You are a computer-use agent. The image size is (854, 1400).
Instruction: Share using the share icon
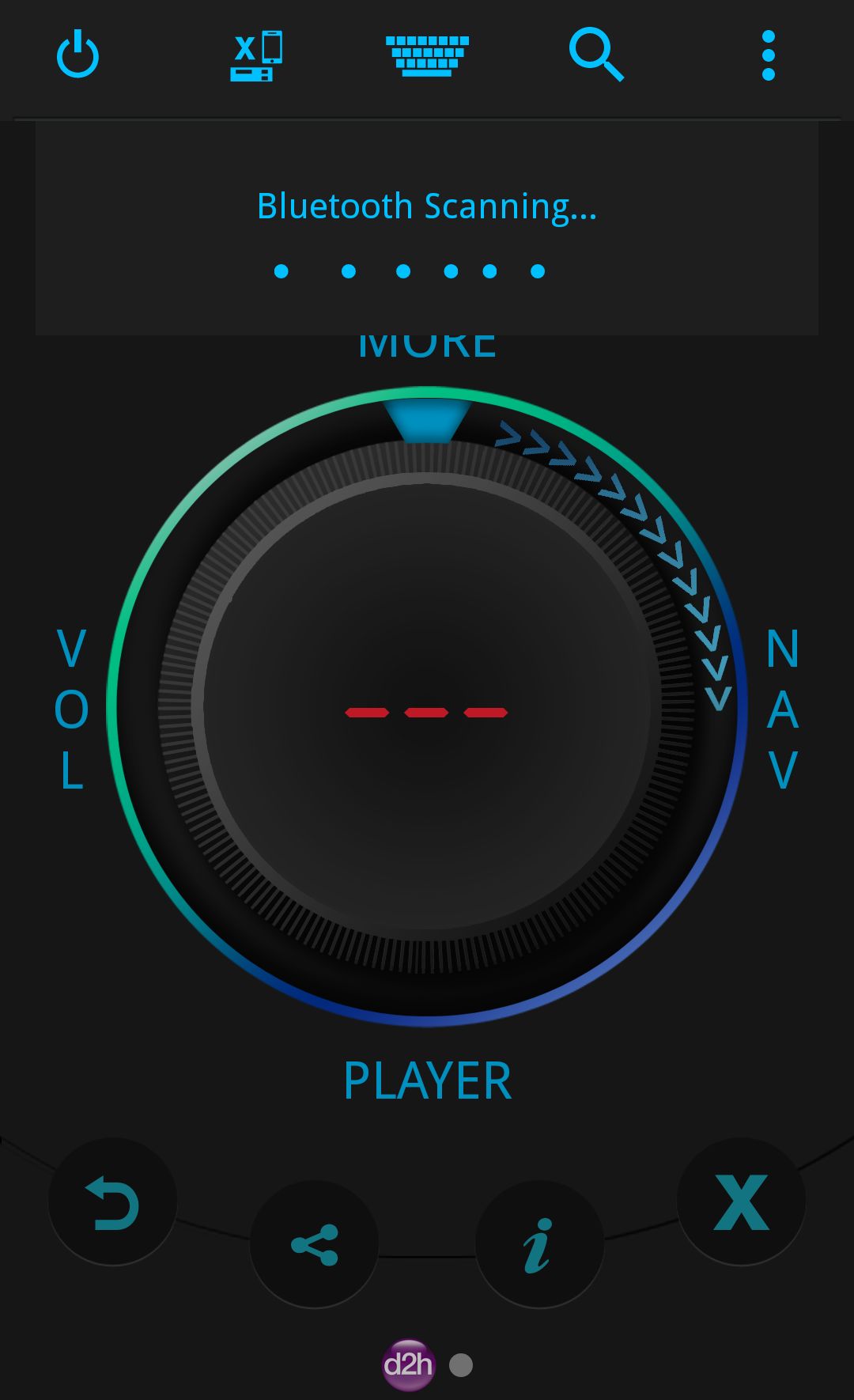pos(314,1244)
